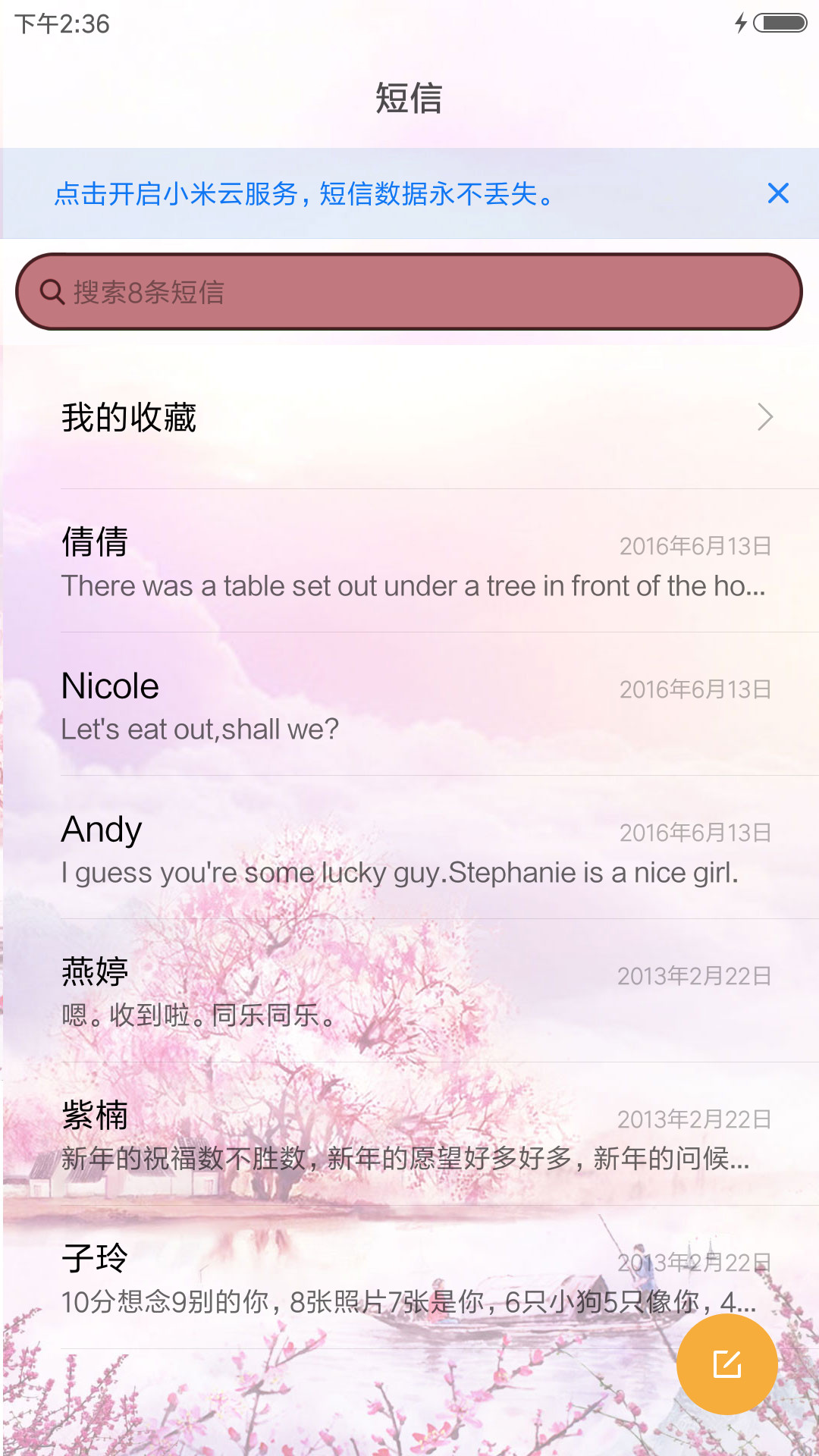819x1456 pixels.
Task: Open 我的收藏 favorites
Action: (x=409, y=417)
